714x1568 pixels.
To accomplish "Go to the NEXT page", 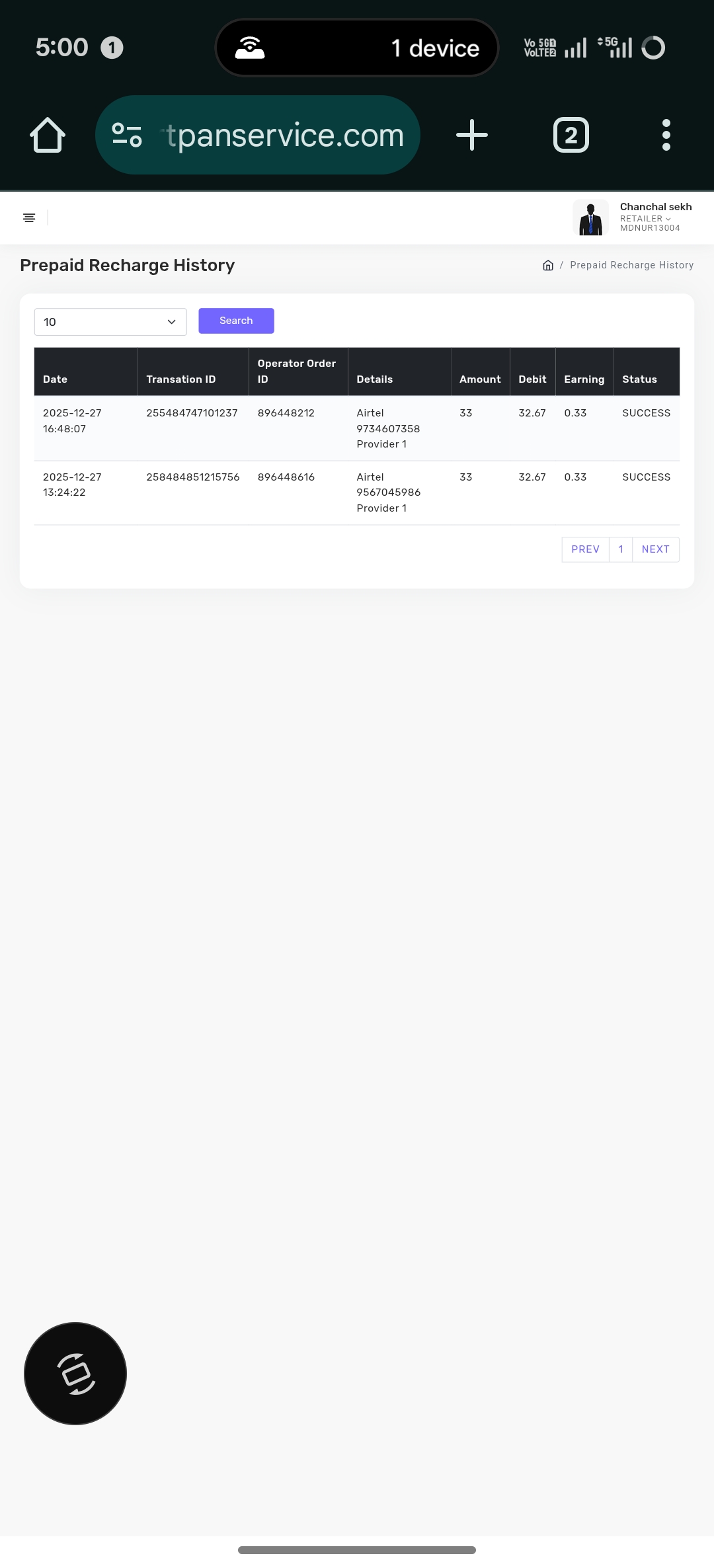I will (x=655, y=549).
